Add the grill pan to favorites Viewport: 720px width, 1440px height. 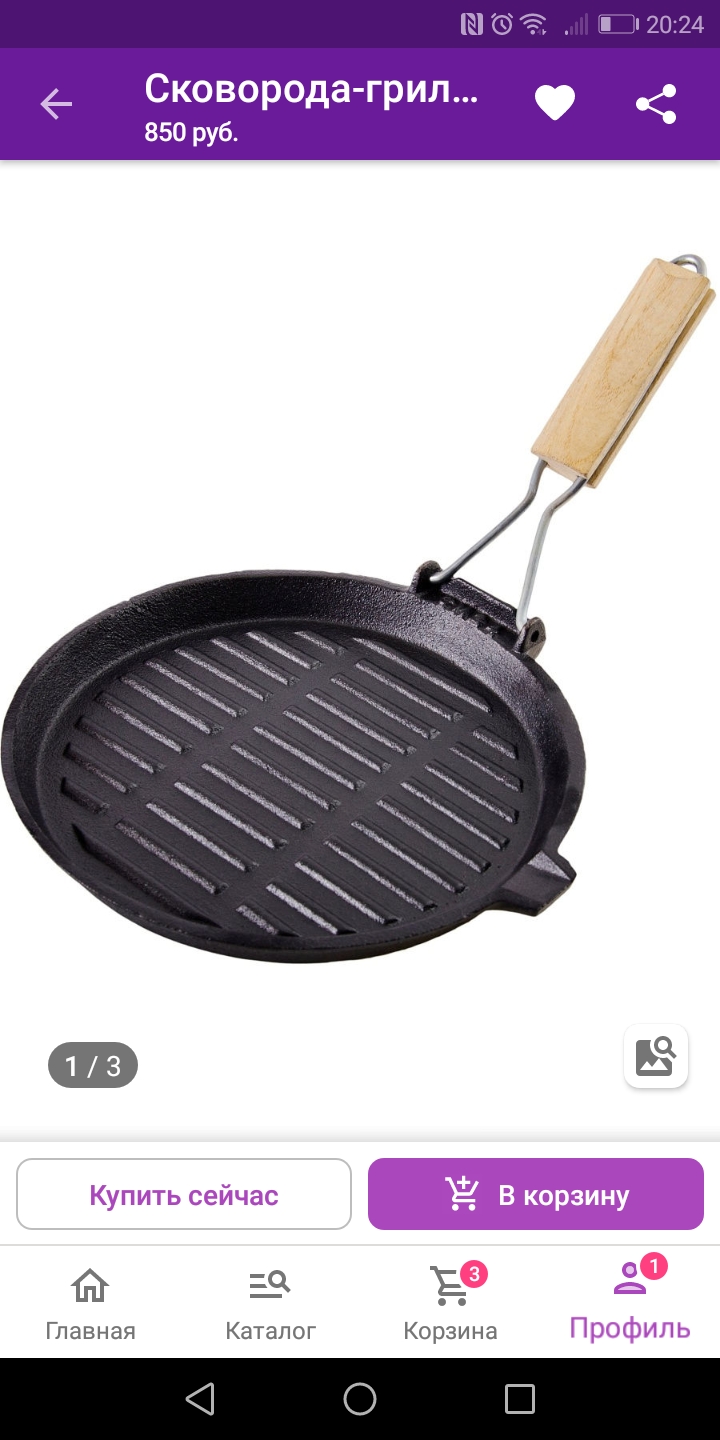tap(555, 104)
